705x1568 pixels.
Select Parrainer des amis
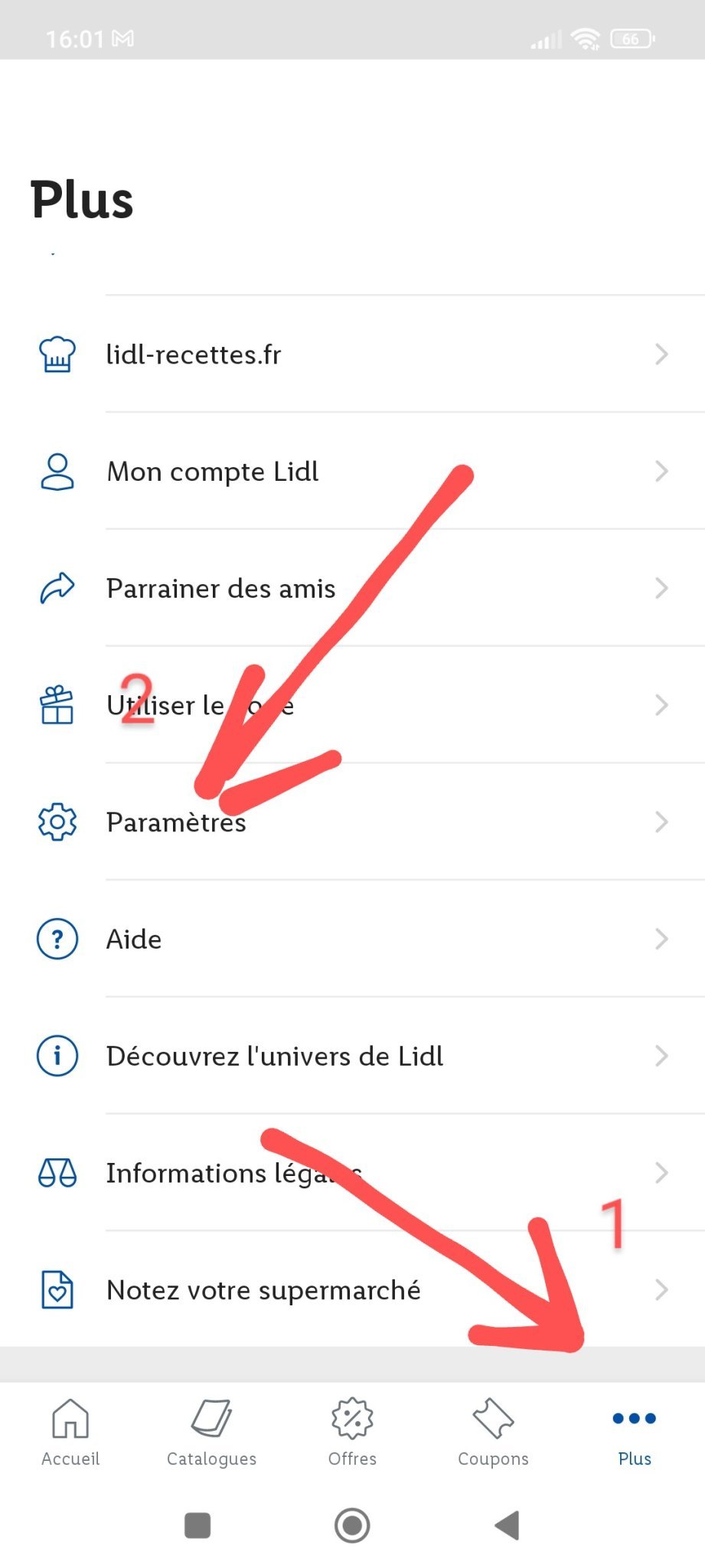tap(352, 588)
